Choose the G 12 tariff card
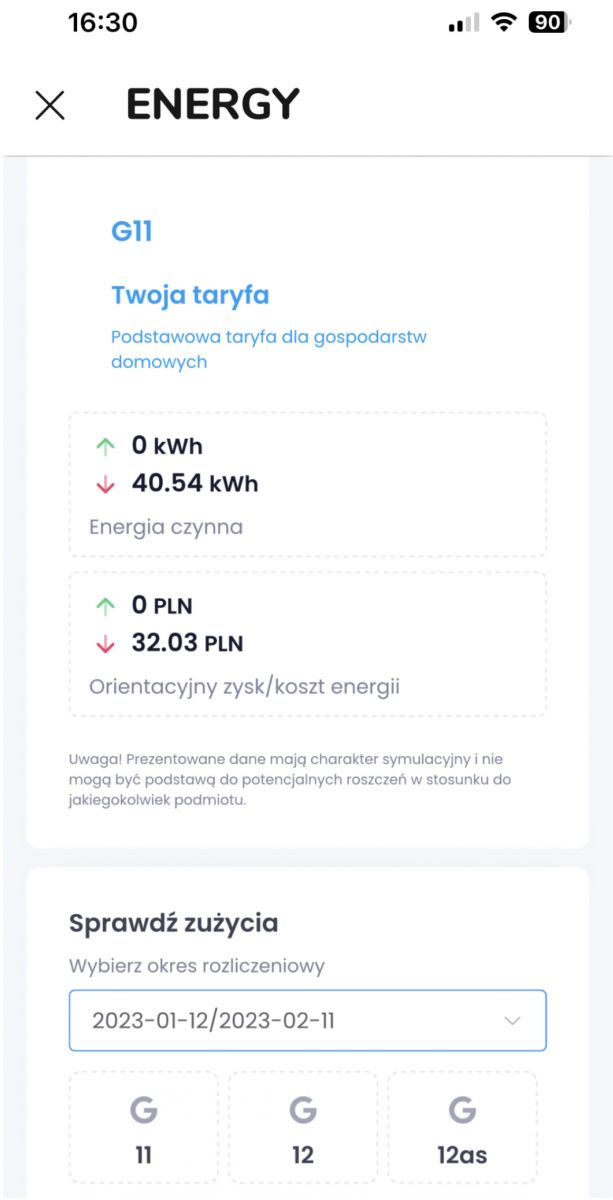This screenshot has width=613, height=1200. coord(303,1128)
